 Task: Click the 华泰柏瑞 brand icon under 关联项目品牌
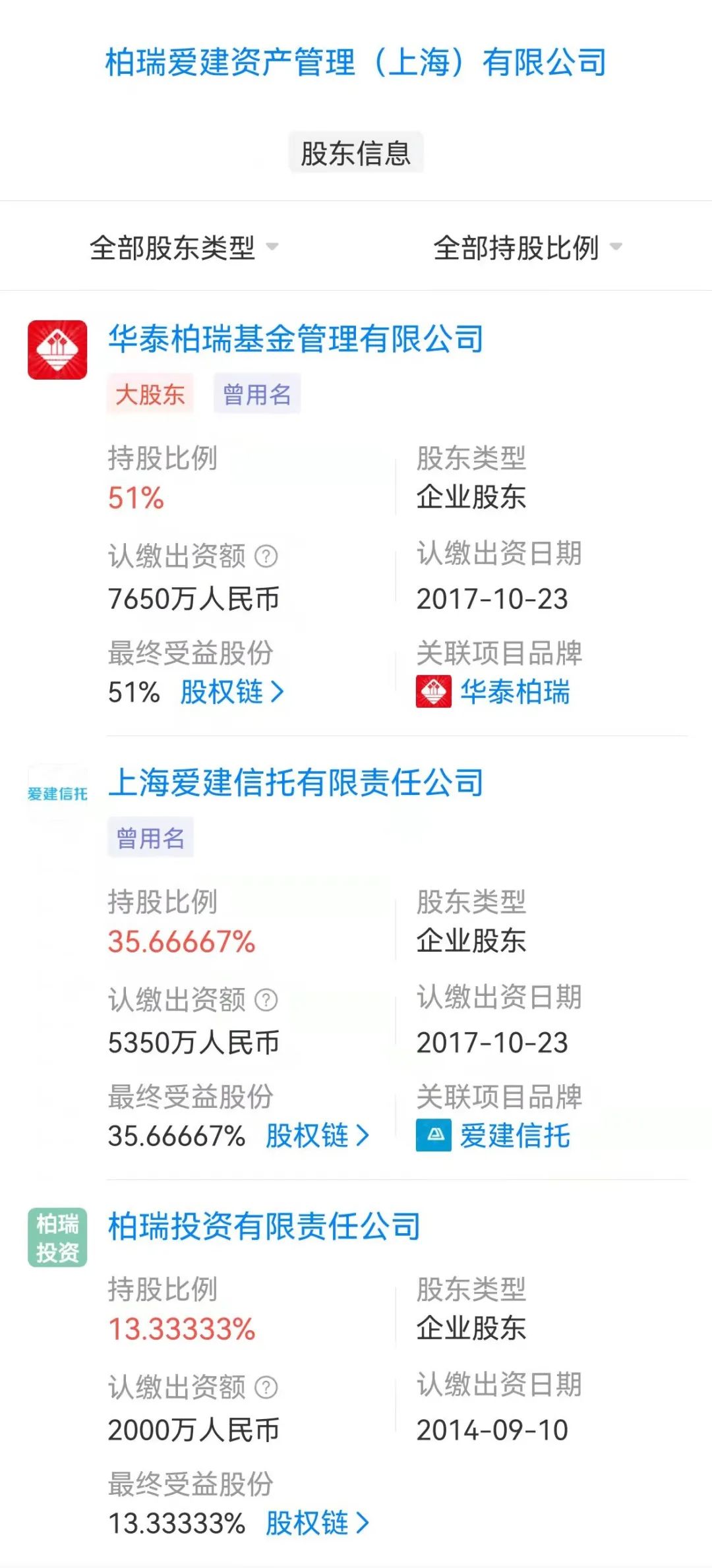tap(434, 691)
